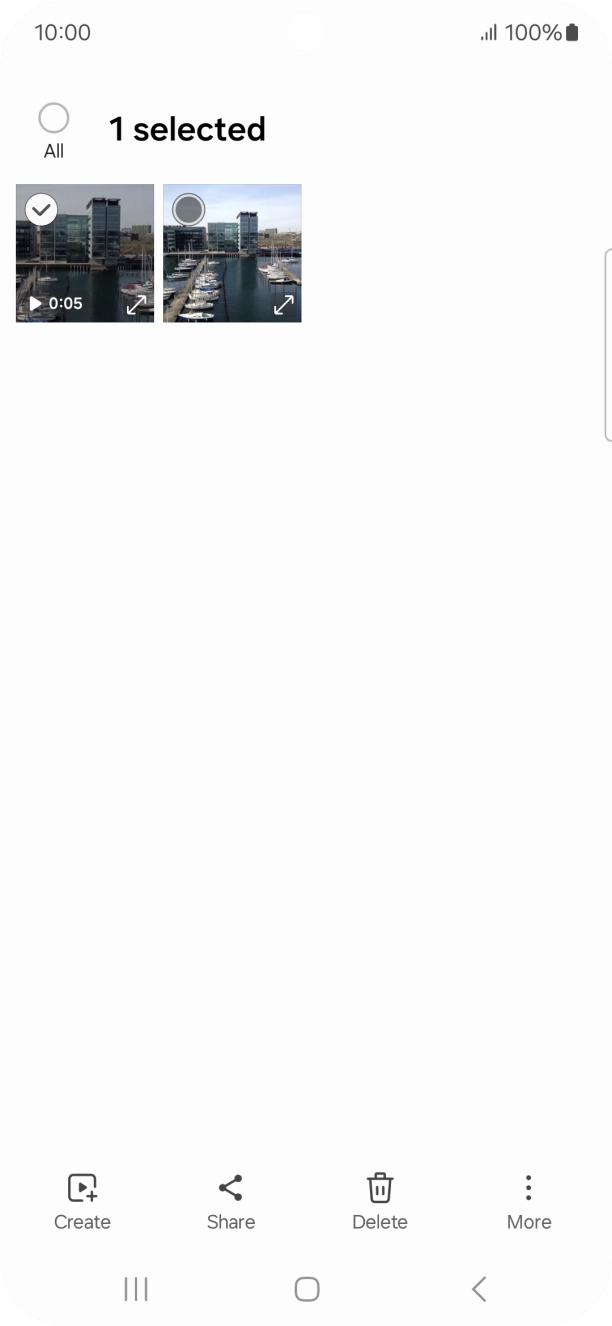Share the selected item
Image resolution: width=612 pixels, height=1326 pixels.
point(231,1201)
